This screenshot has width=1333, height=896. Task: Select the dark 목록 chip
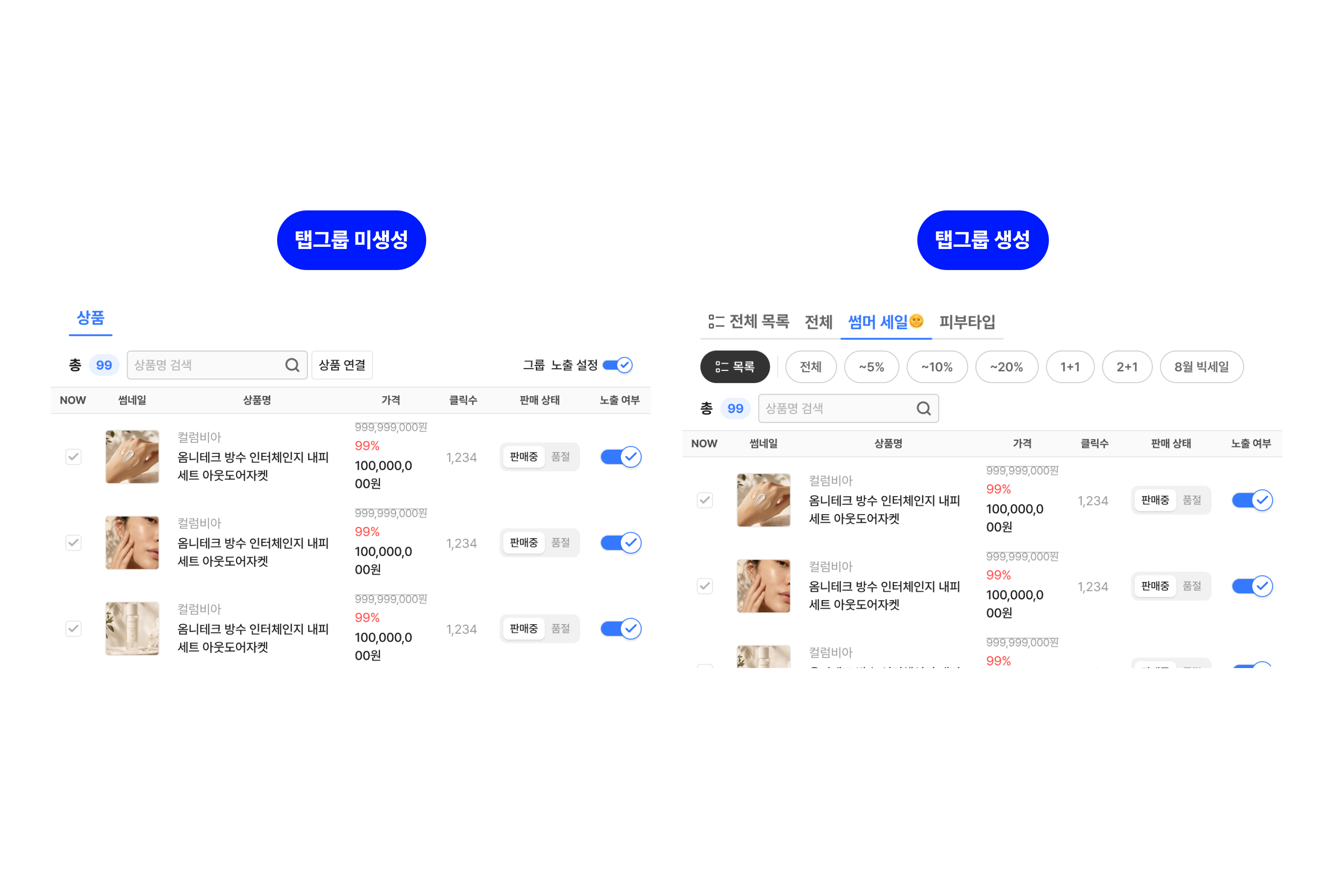pyautogui.click(x=735, y=367)
